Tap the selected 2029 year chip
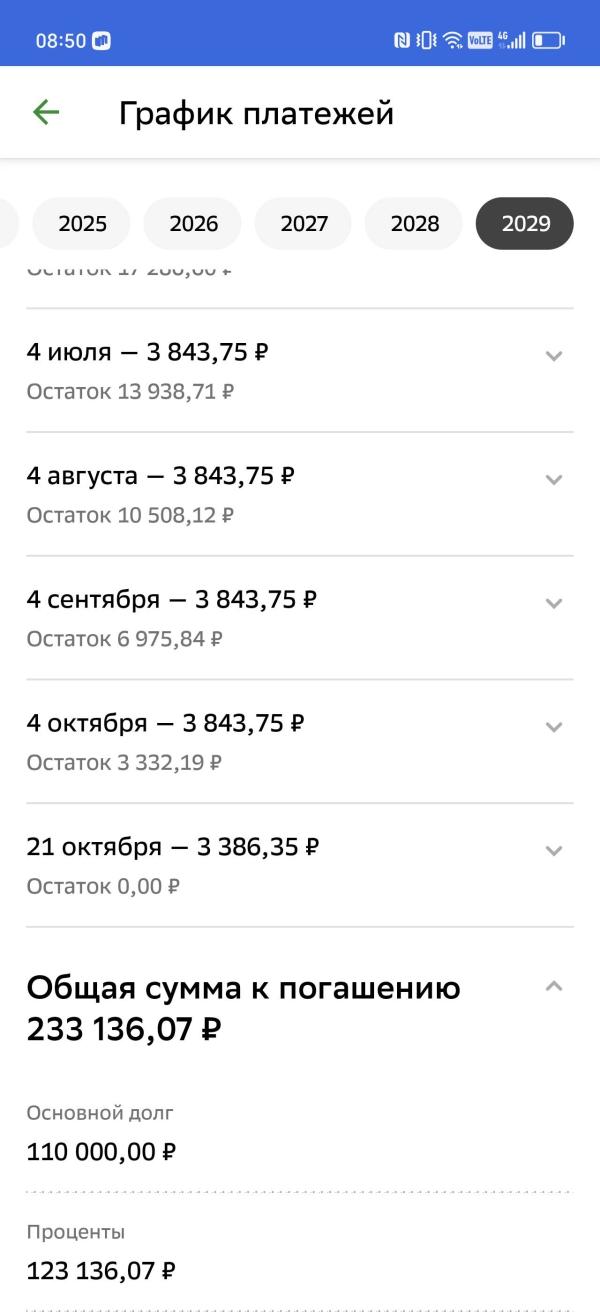The width and height of the screenshot is (600, 1312). tap(525, 223)
